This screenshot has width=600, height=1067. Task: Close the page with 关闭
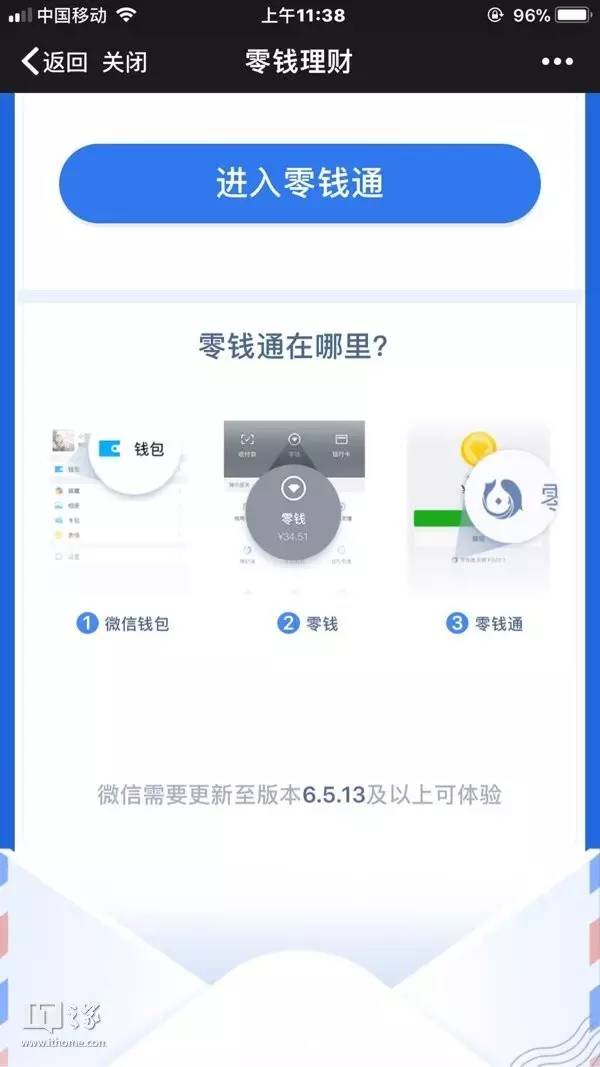[125, 62]
